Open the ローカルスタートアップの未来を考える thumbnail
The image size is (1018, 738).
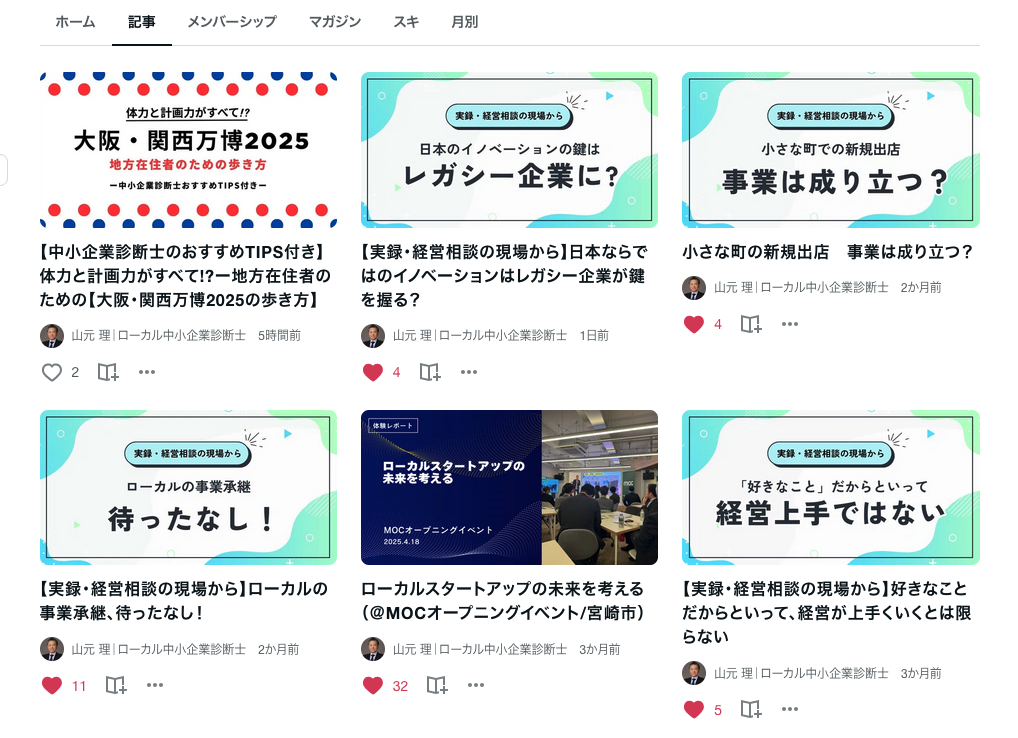[509, 487]
